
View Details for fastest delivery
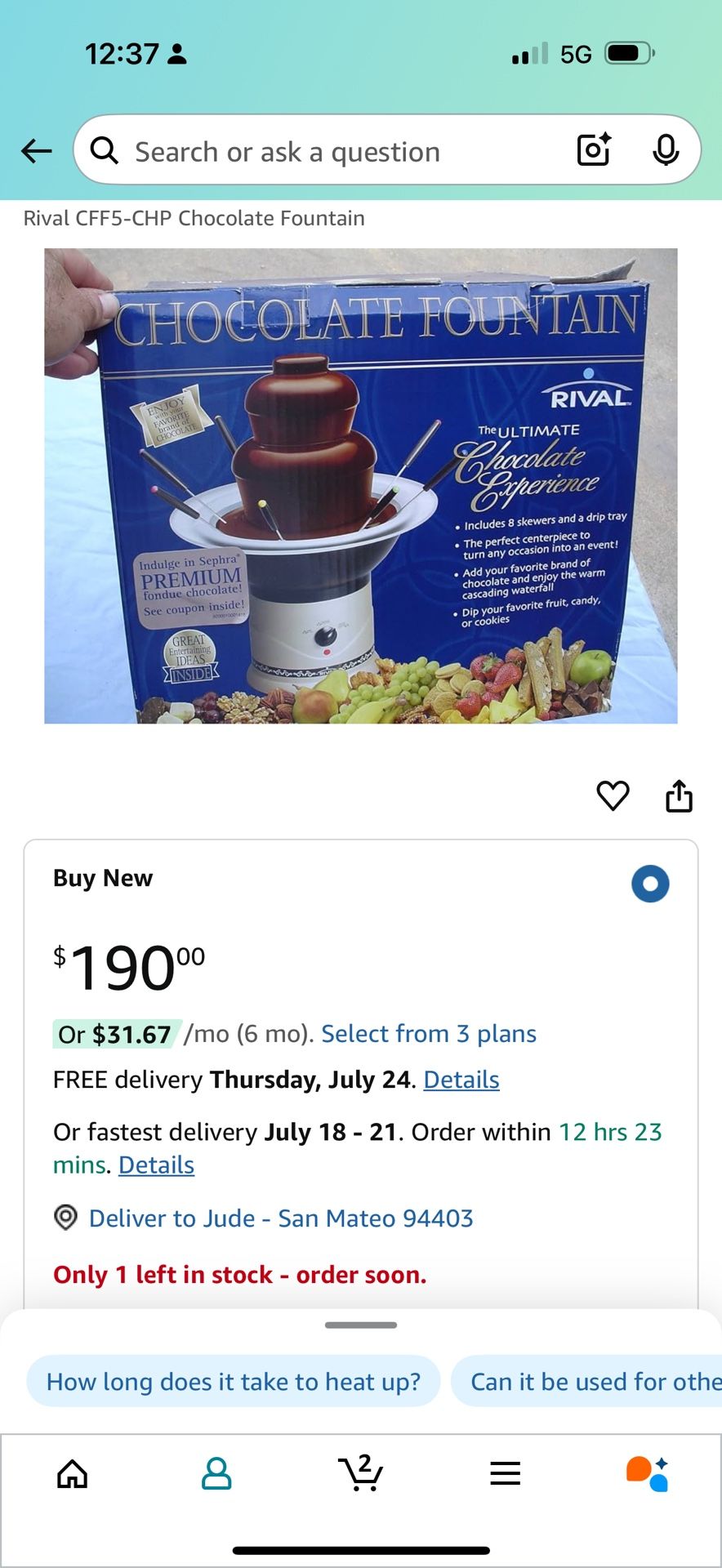point(156,1165)
